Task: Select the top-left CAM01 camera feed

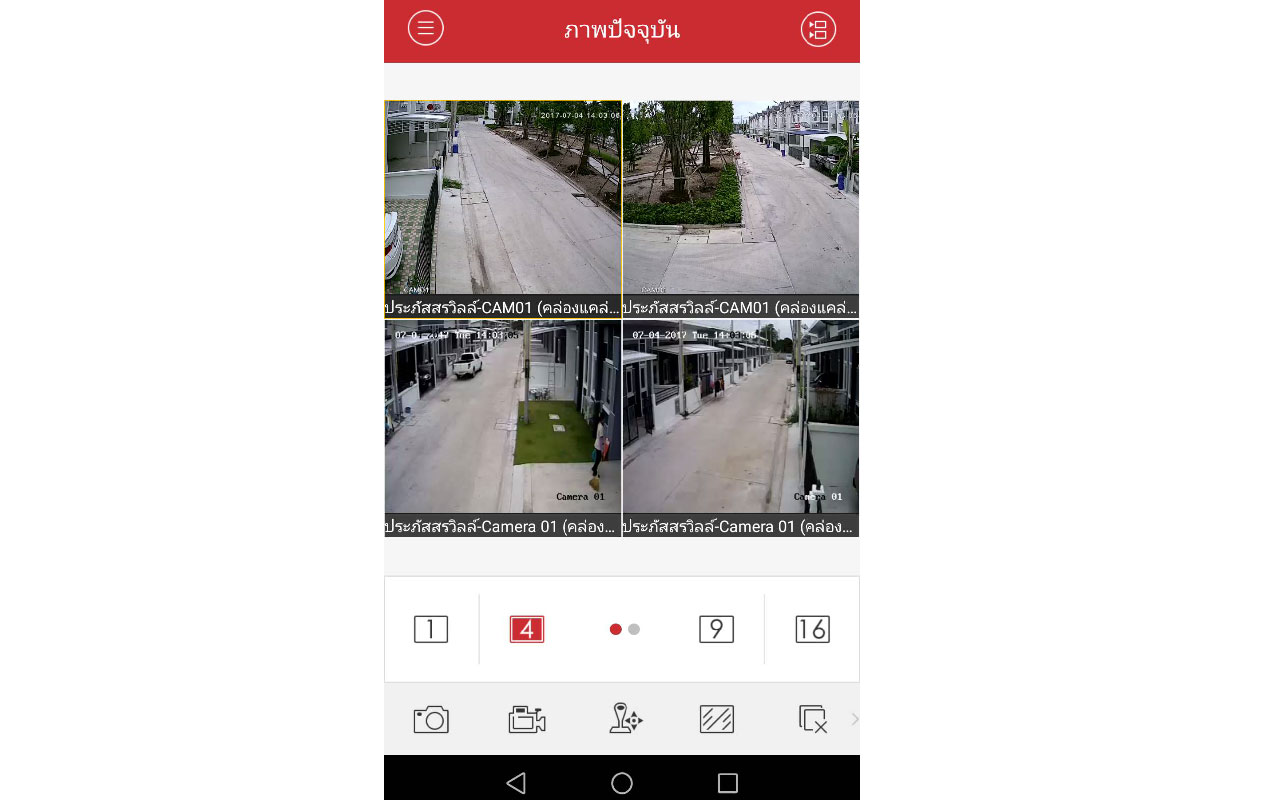Action: [503, 198]
